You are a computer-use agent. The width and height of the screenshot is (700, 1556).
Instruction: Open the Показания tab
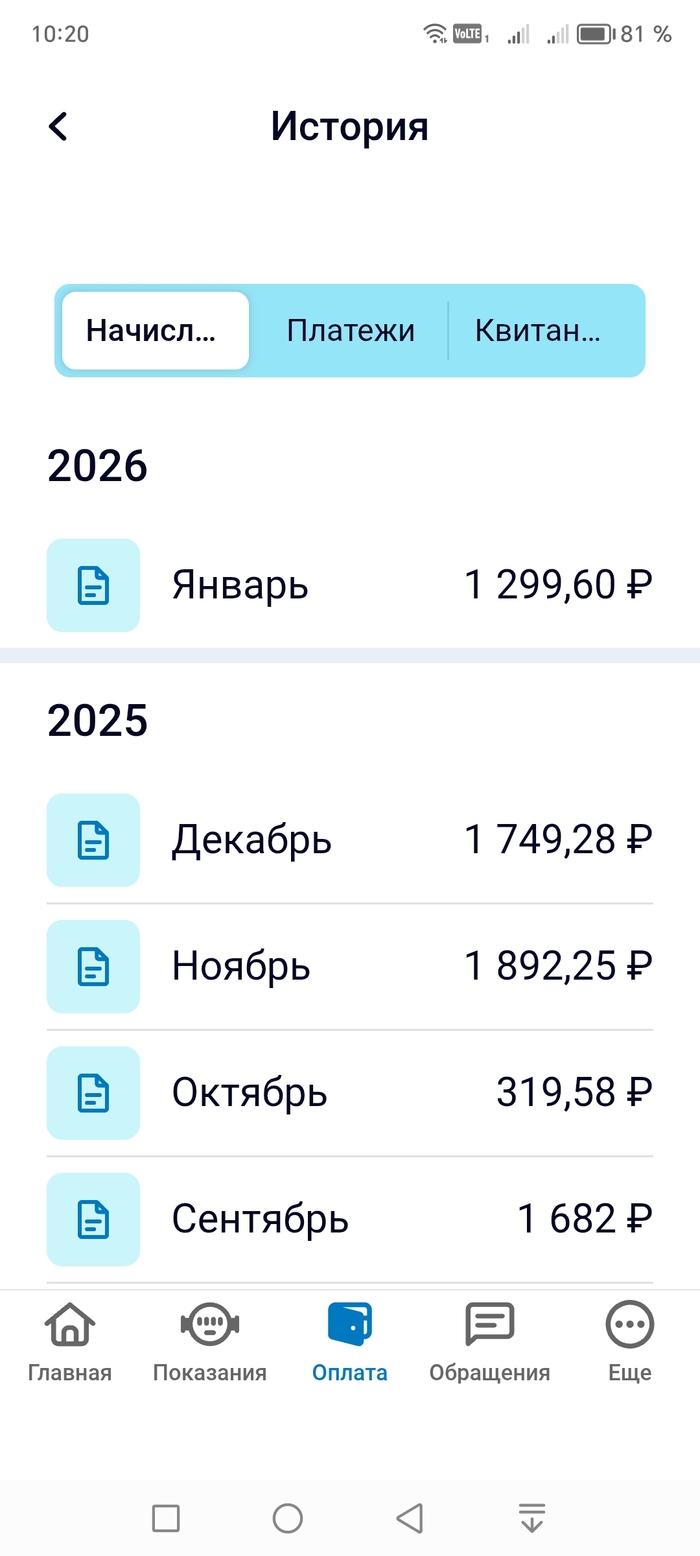tap(210, 1343)
